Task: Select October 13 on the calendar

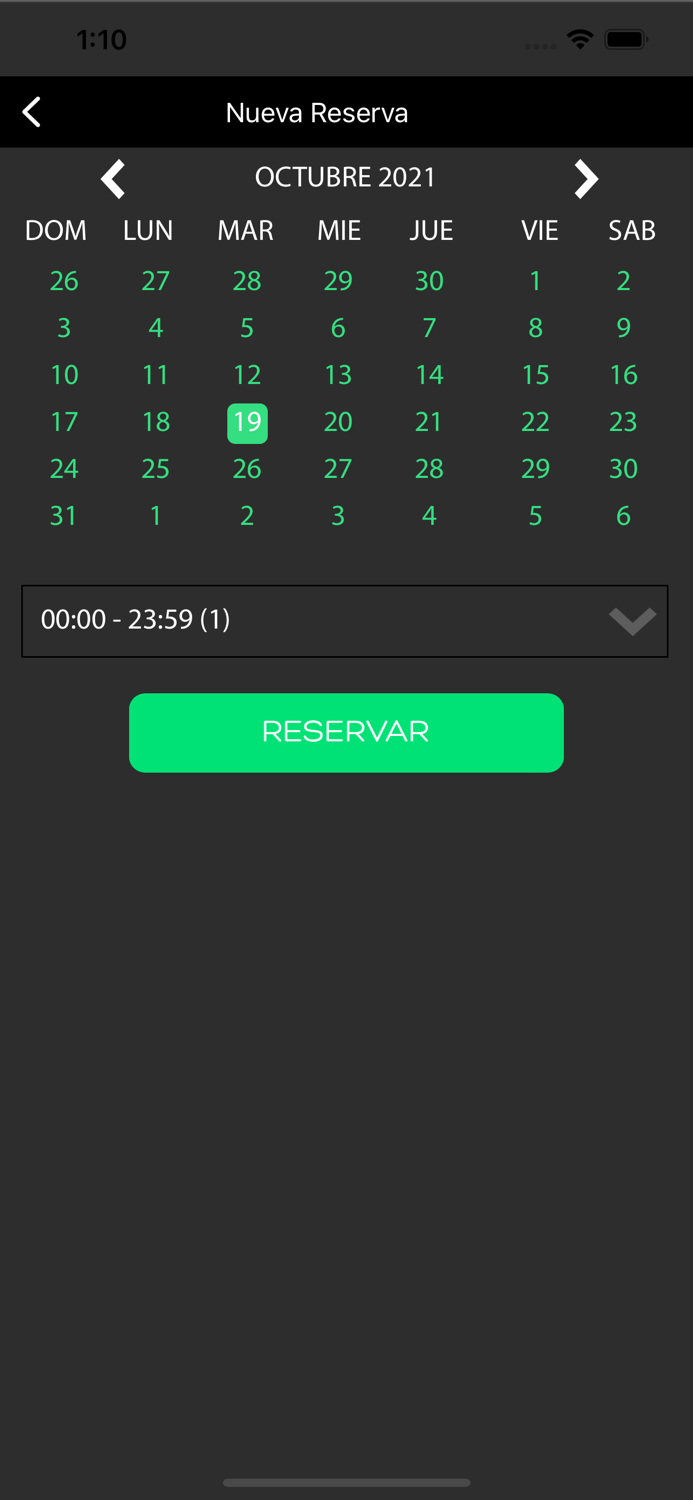Action: (338, 375)
